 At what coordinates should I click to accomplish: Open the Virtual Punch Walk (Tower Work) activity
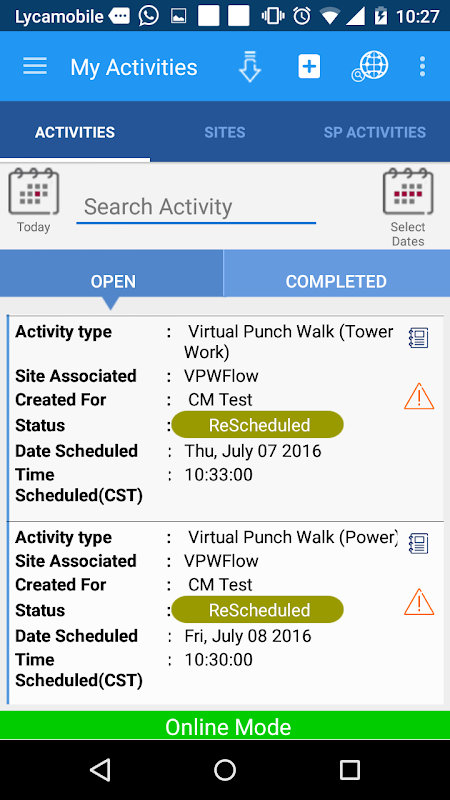pos(226,418)
